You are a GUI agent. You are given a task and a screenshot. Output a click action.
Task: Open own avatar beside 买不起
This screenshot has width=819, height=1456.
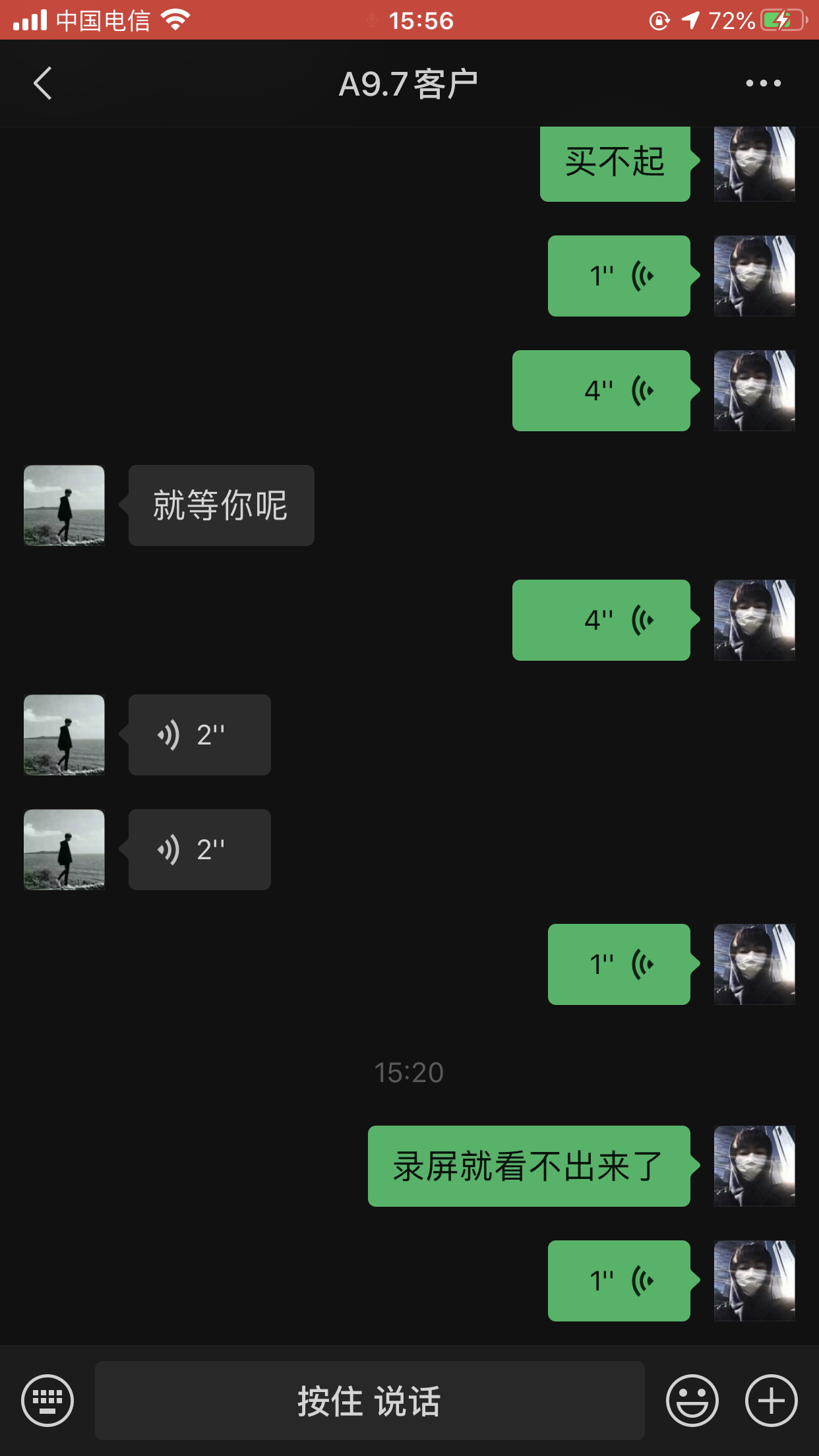(x=754, y=164)
